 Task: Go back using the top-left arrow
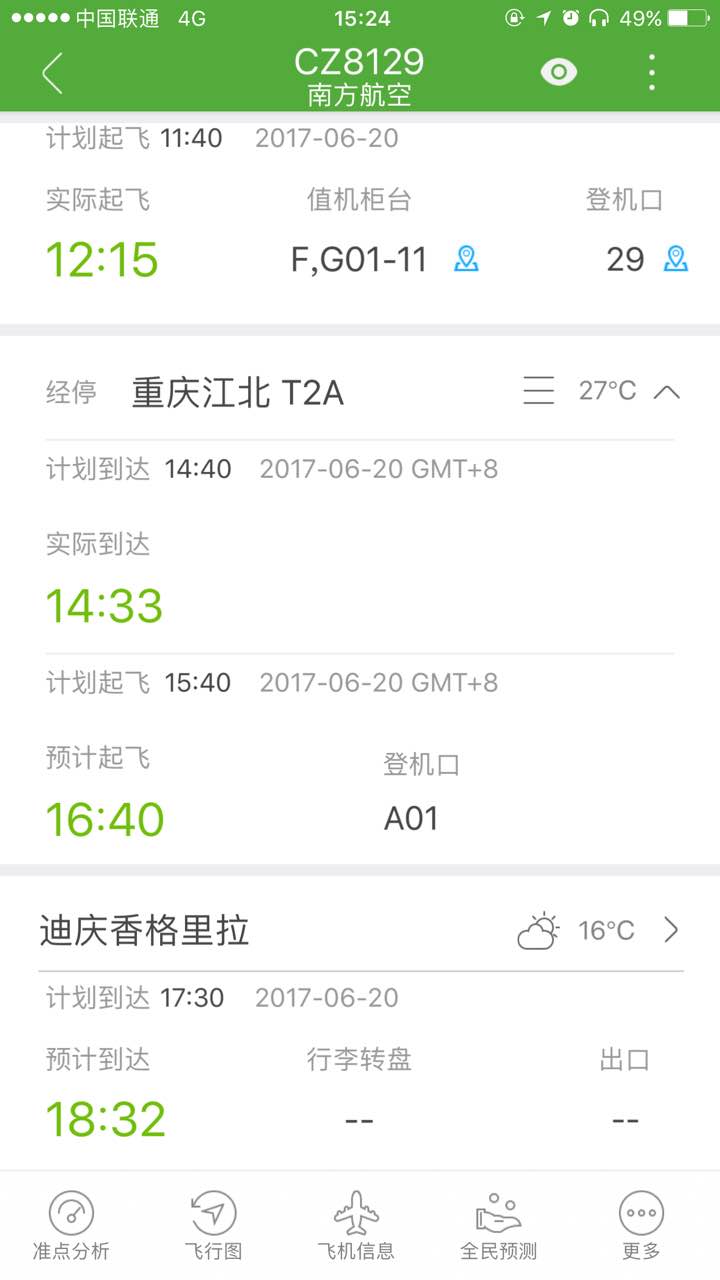(52, 73)
